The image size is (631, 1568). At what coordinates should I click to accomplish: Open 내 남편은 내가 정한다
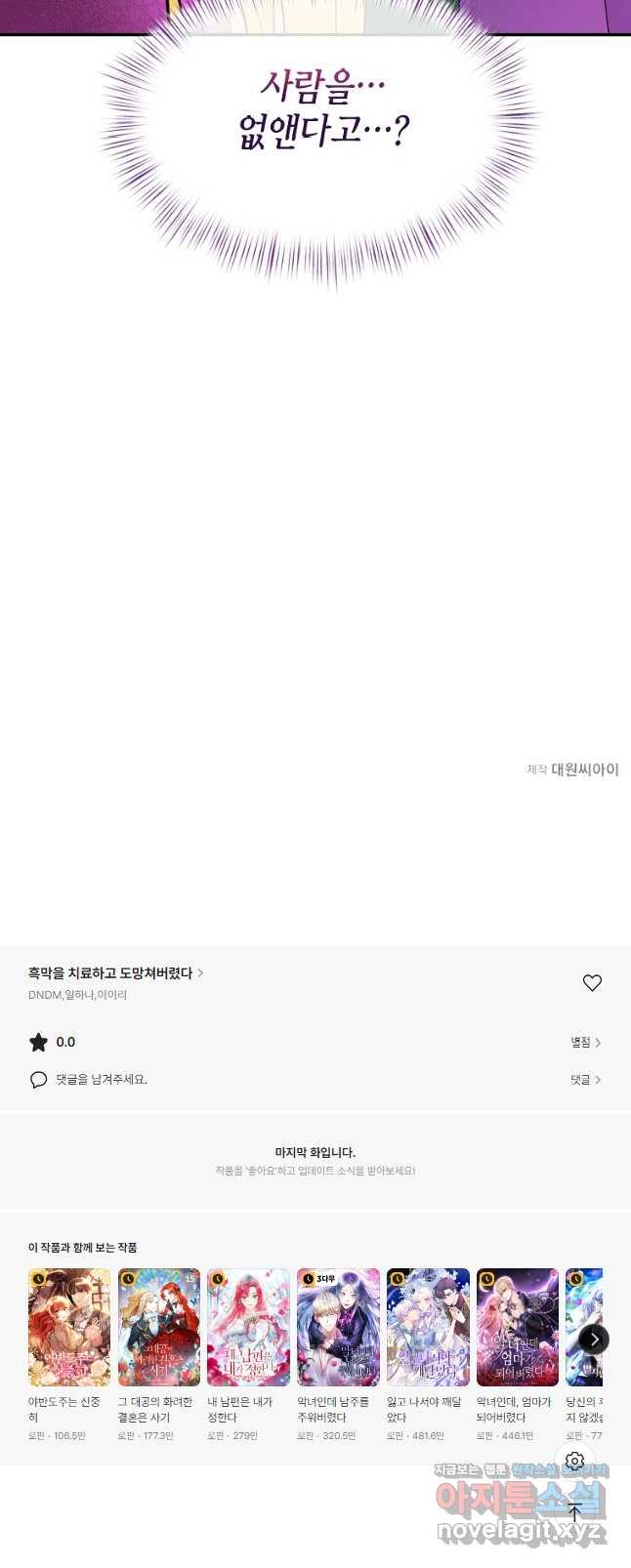[x=248, y=1327]
